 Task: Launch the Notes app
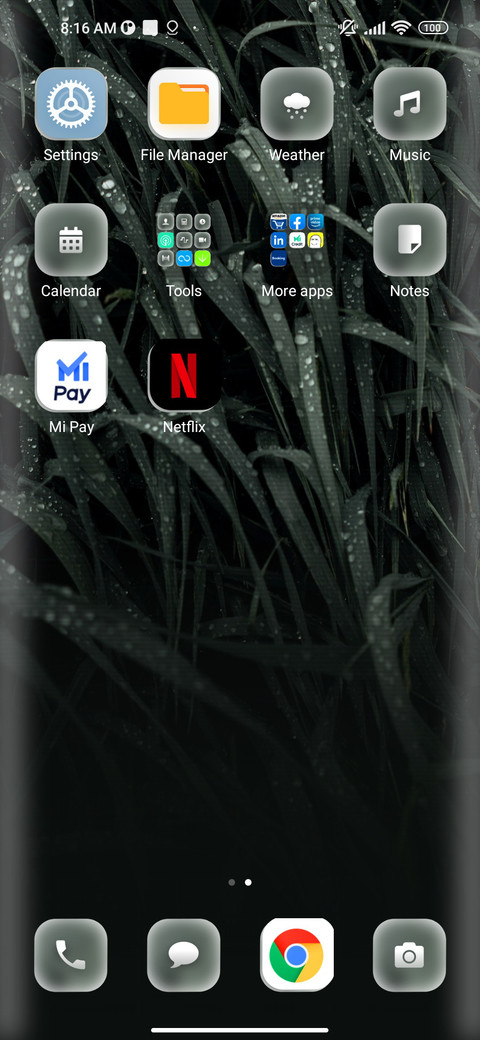409,240
